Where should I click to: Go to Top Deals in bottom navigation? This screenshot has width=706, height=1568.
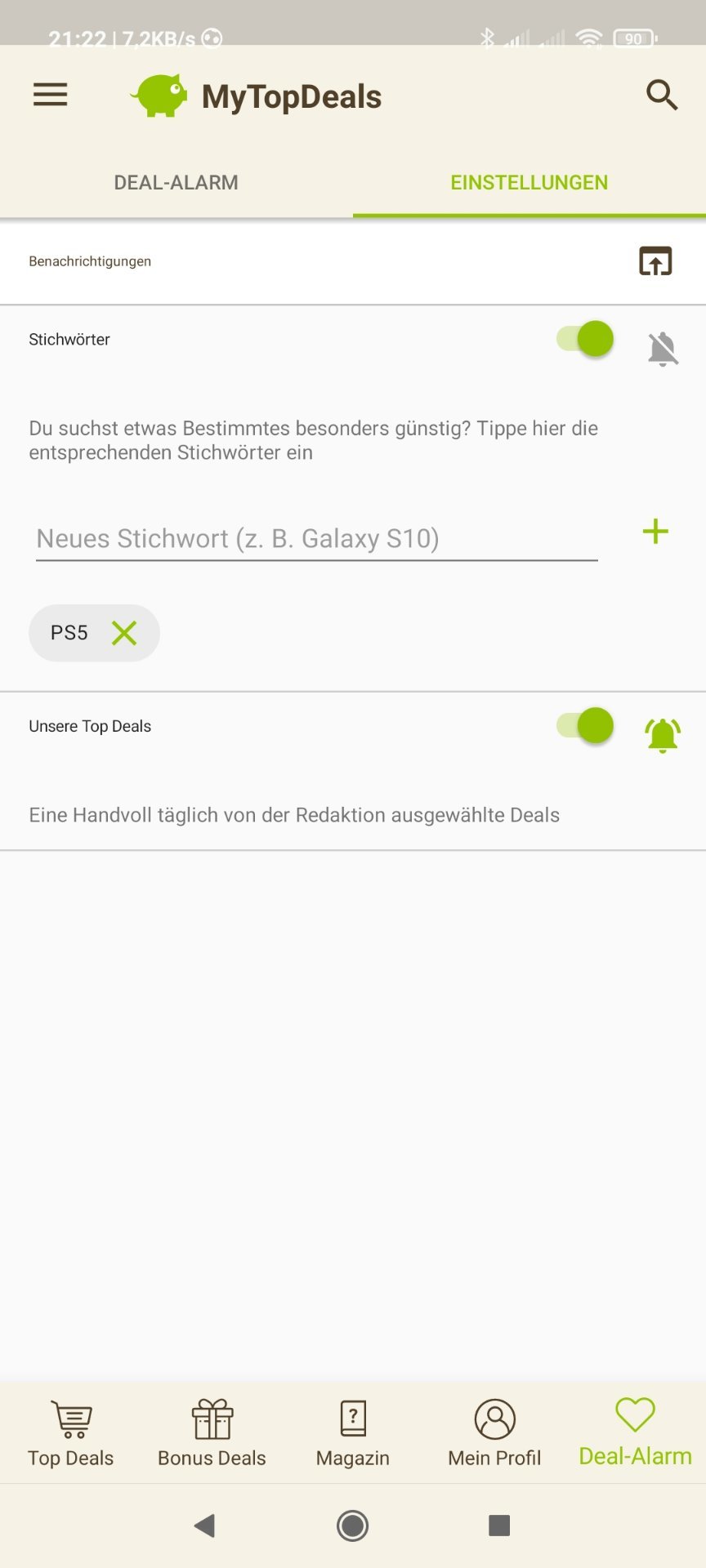[71, 1433]
